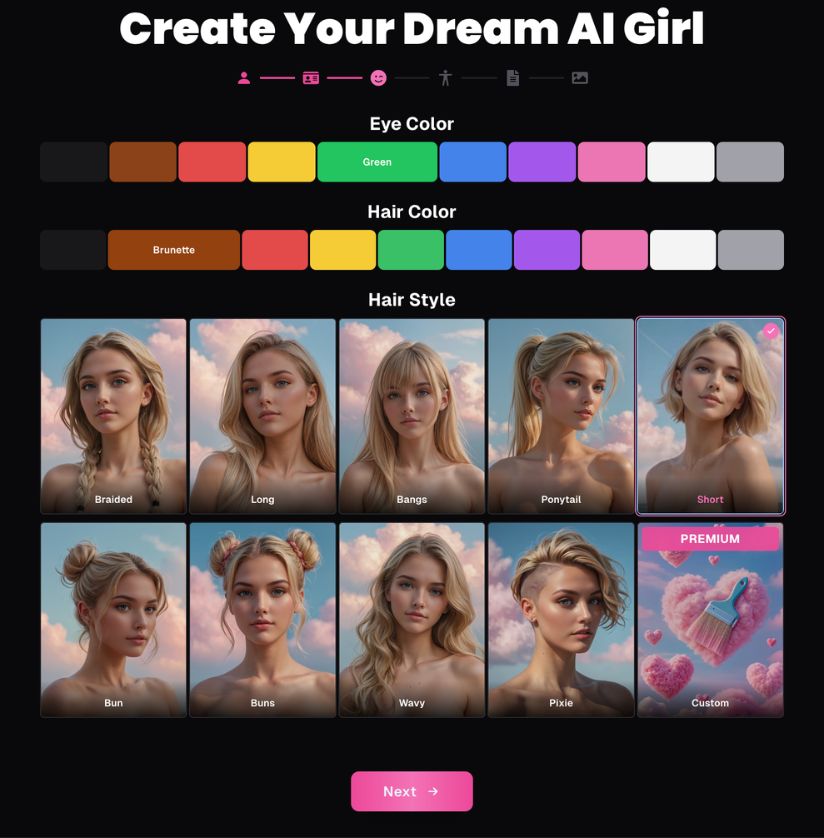Pick the Wavy hair style
824x838 pixels.
[x=412, y=620]
